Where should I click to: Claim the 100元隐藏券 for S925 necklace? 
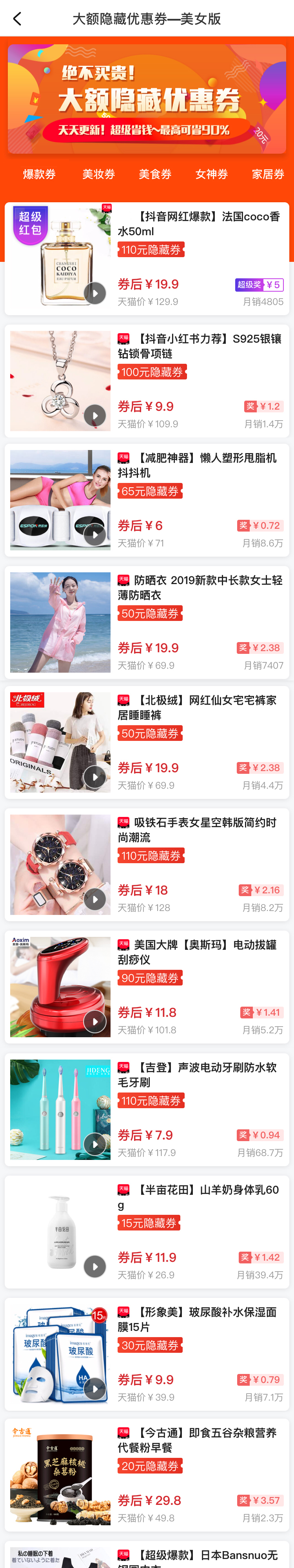click(x=152, y=372)
